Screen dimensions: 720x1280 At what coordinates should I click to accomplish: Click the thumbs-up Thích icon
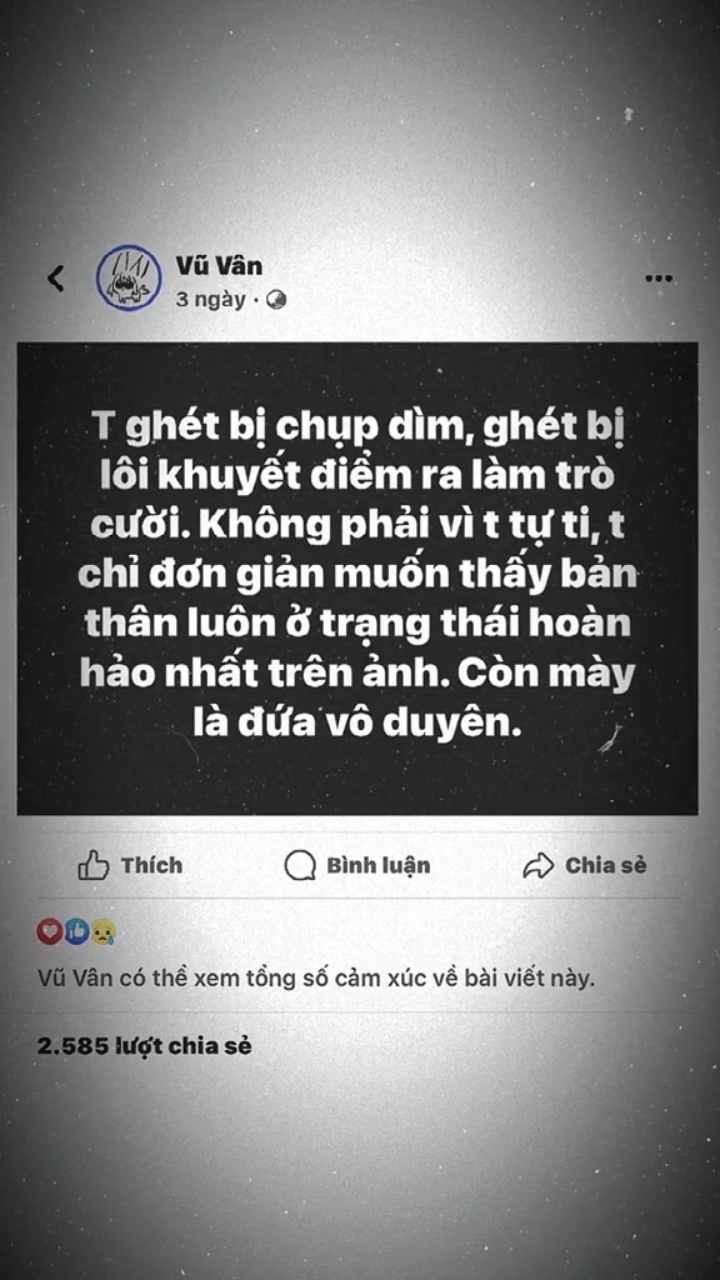click(96, 866)
